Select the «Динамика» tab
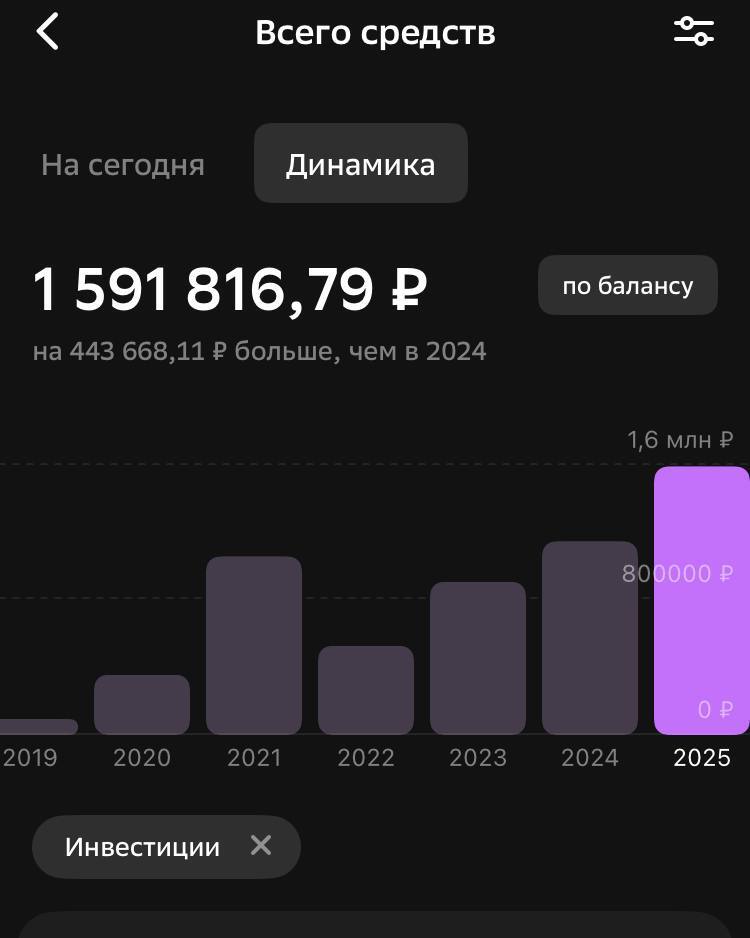 (x=360, y=164)
